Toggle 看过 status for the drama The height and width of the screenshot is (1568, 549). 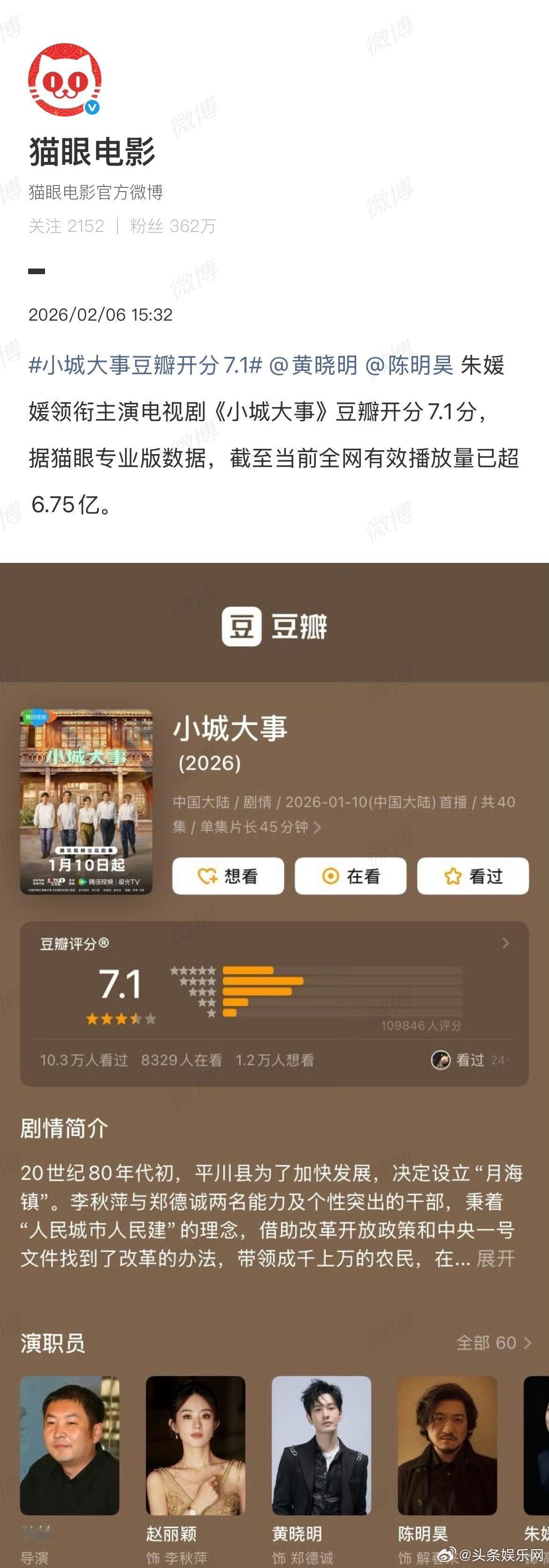[474, 876]
